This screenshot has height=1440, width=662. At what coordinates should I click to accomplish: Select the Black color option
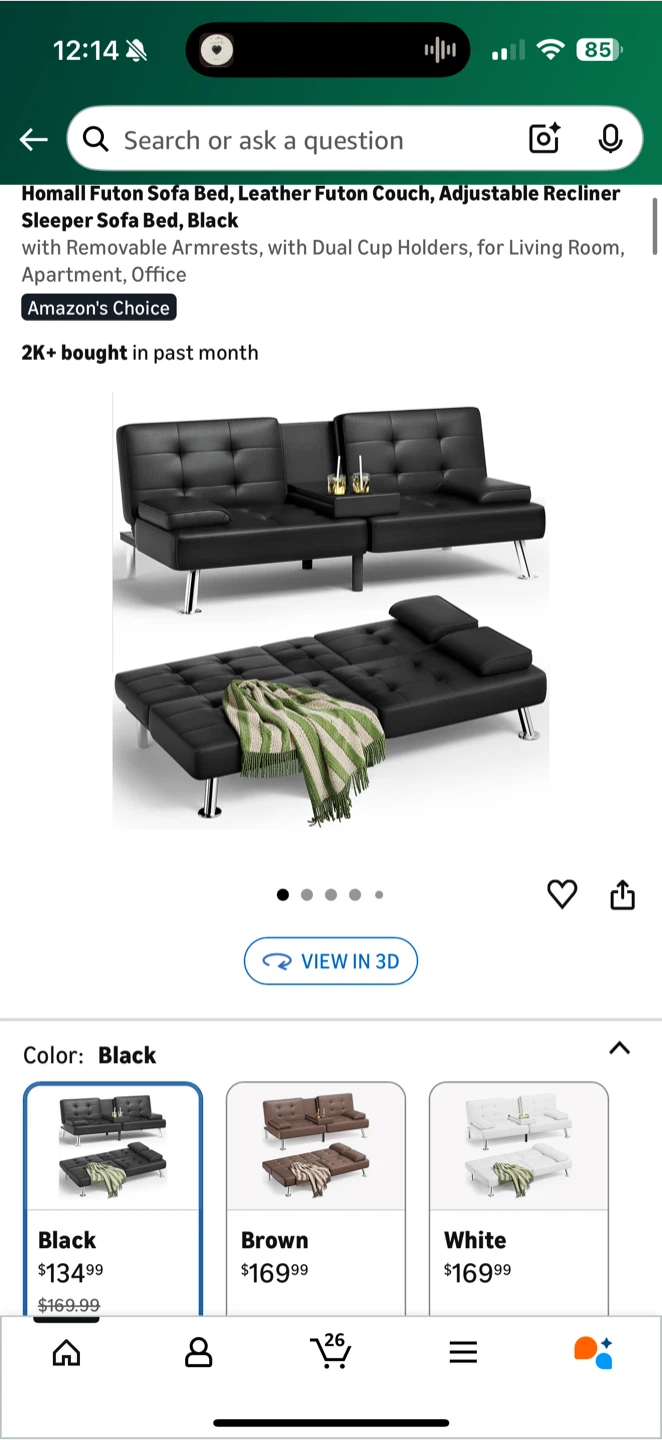click(113, 1197)
